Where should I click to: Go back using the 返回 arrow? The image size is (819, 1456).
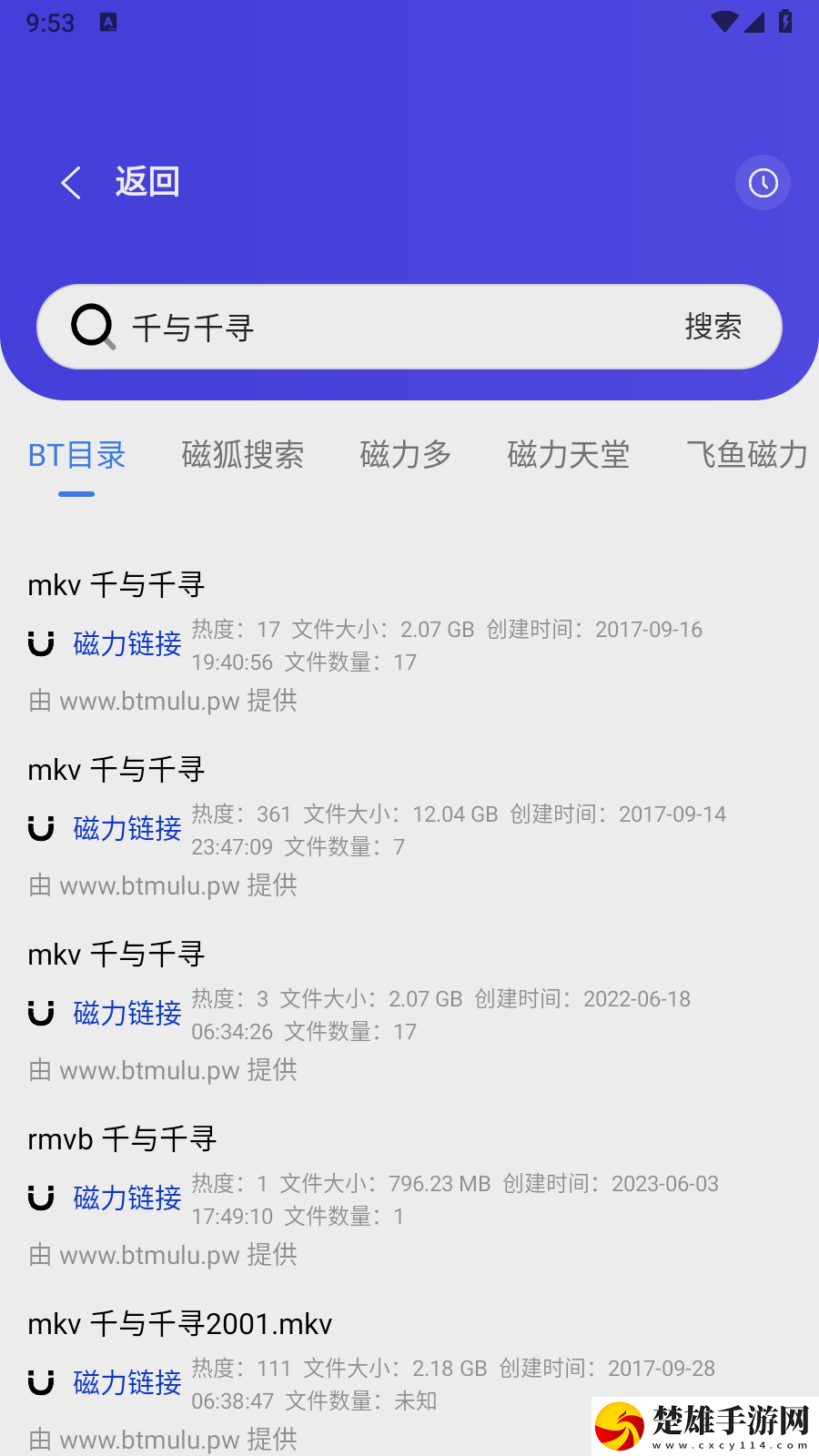[72, 183]
